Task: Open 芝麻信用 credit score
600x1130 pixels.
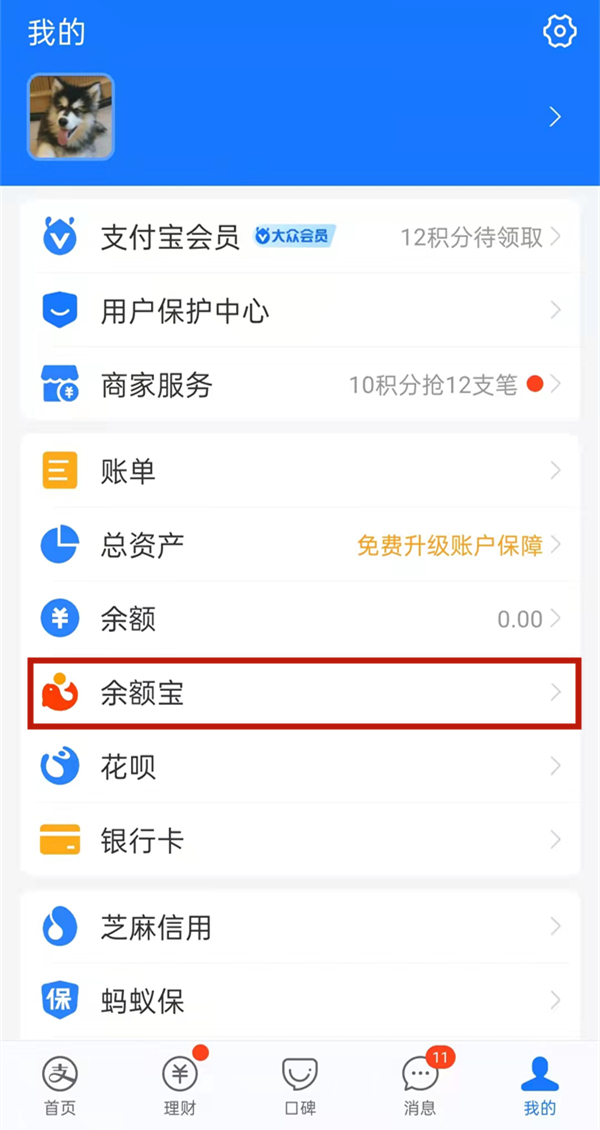Action: 300,927
